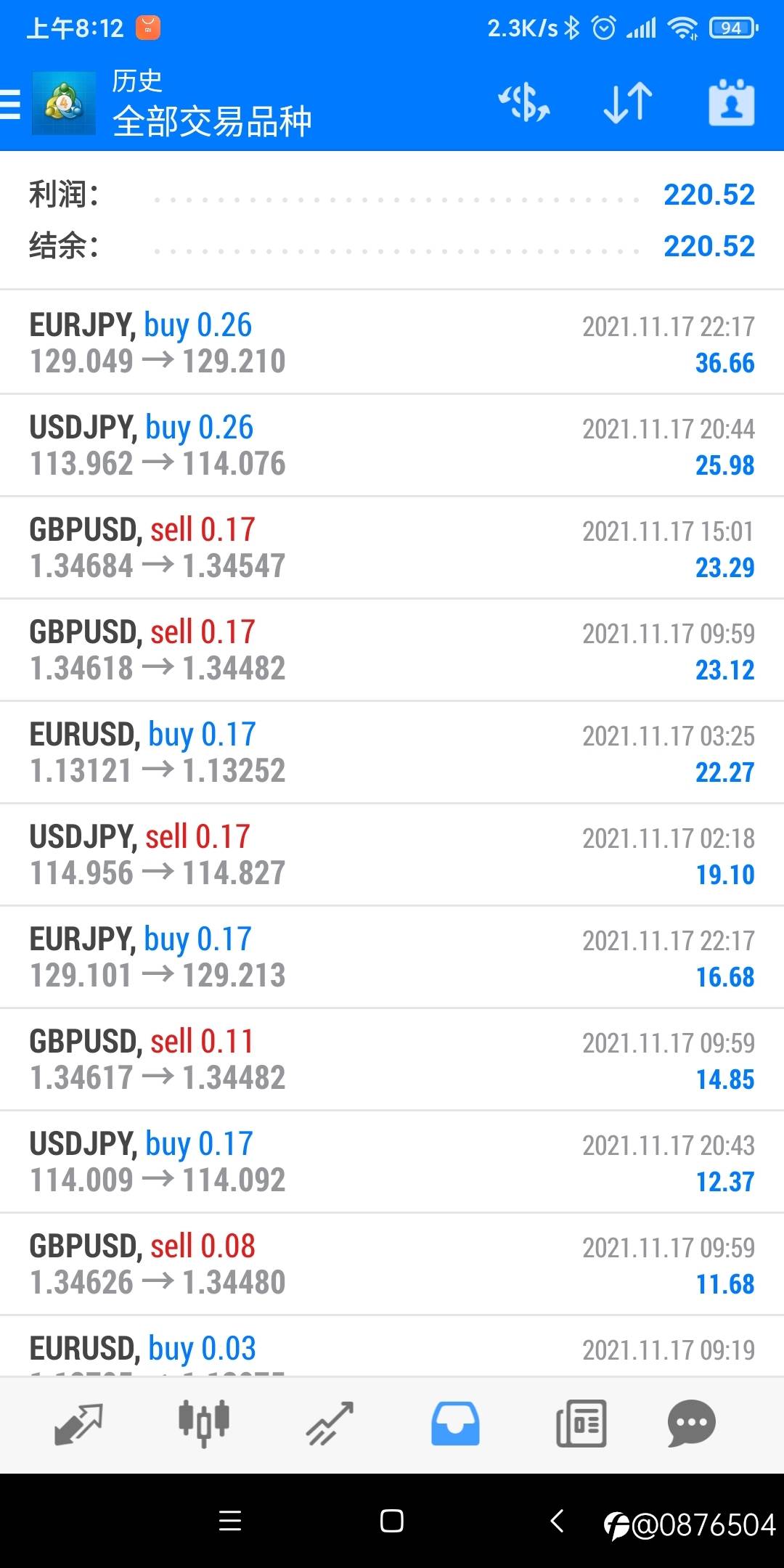Select the EURJPY buy 0.17 trade

pos(392,957)
